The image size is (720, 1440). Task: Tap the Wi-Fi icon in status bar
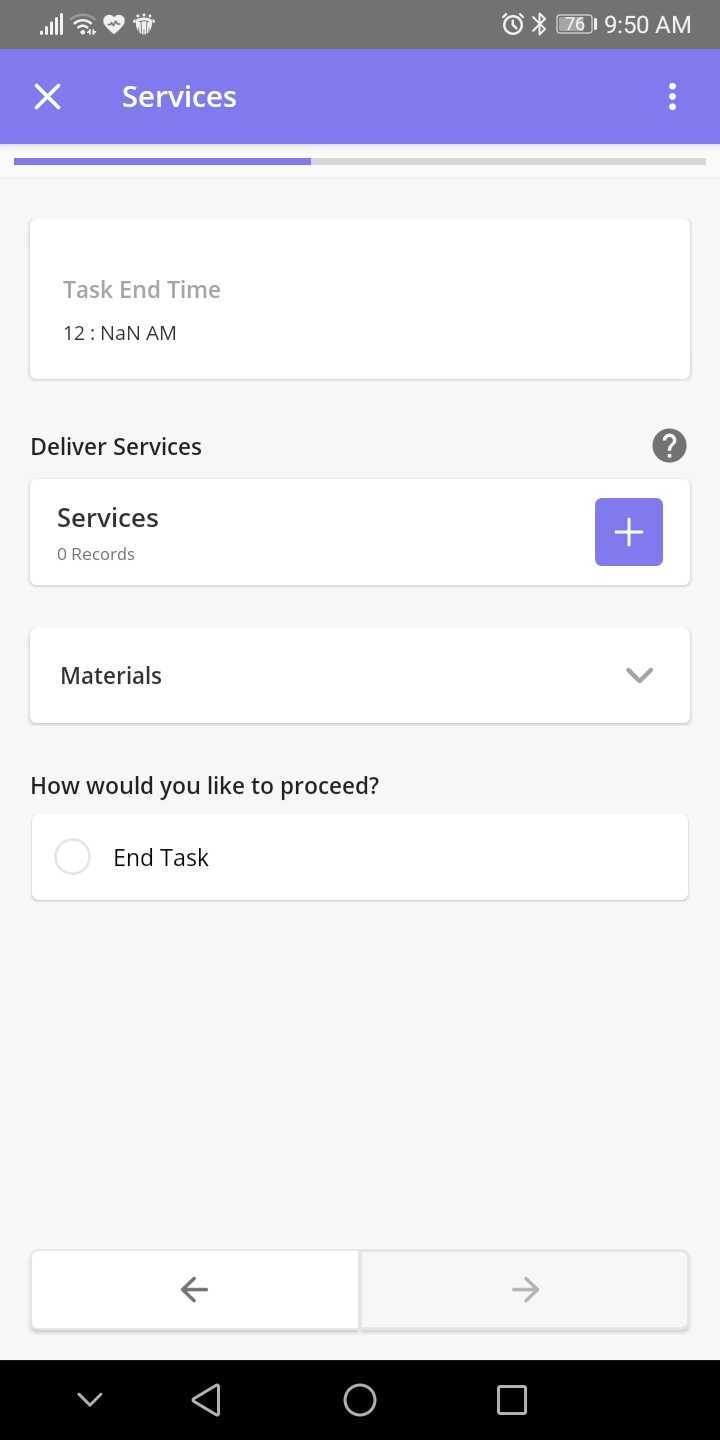82,24
